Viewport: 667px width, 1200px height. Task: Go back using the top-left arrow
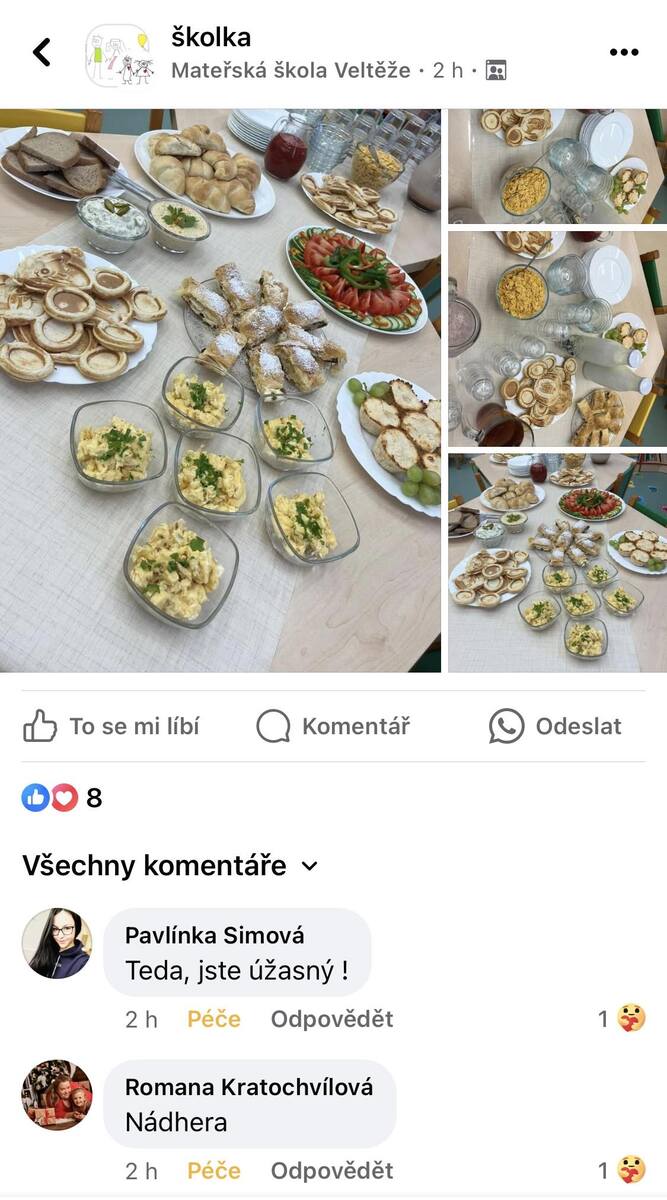coord(41,52)
